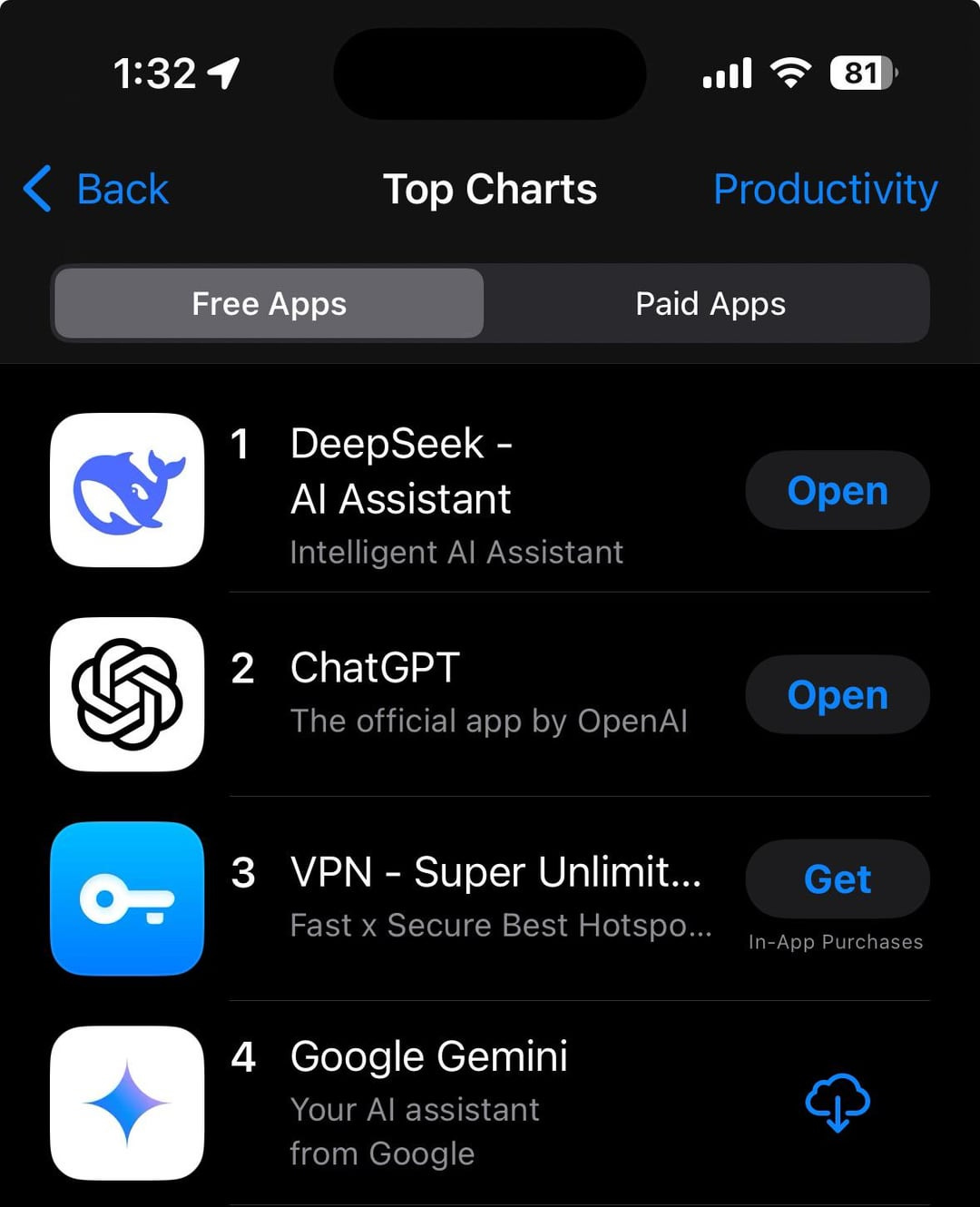Tap the Google Gemini star icon
The image size is (980, 1207).
click(x=127, y=1103)
